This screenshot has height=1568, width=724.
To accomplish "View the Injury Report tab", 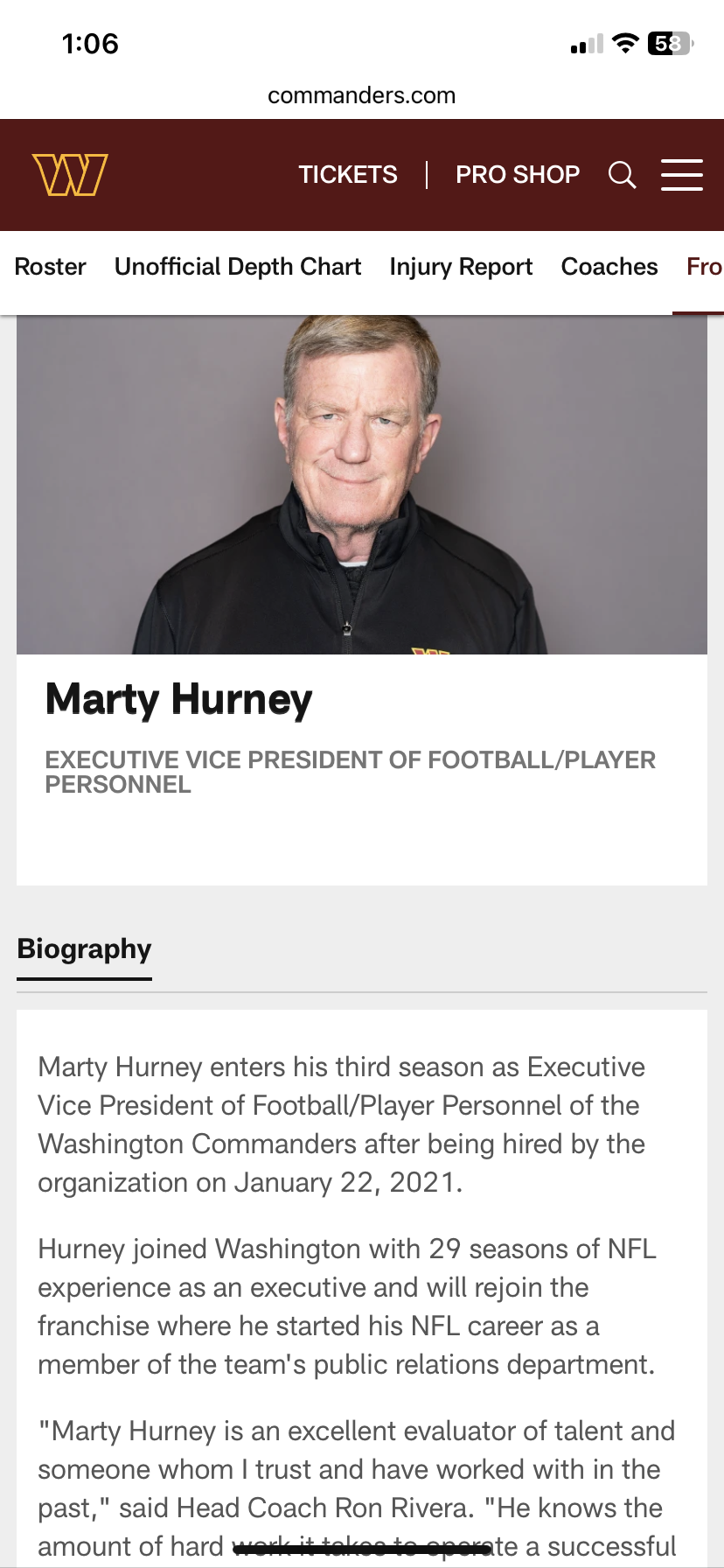I will click(461, 267).
